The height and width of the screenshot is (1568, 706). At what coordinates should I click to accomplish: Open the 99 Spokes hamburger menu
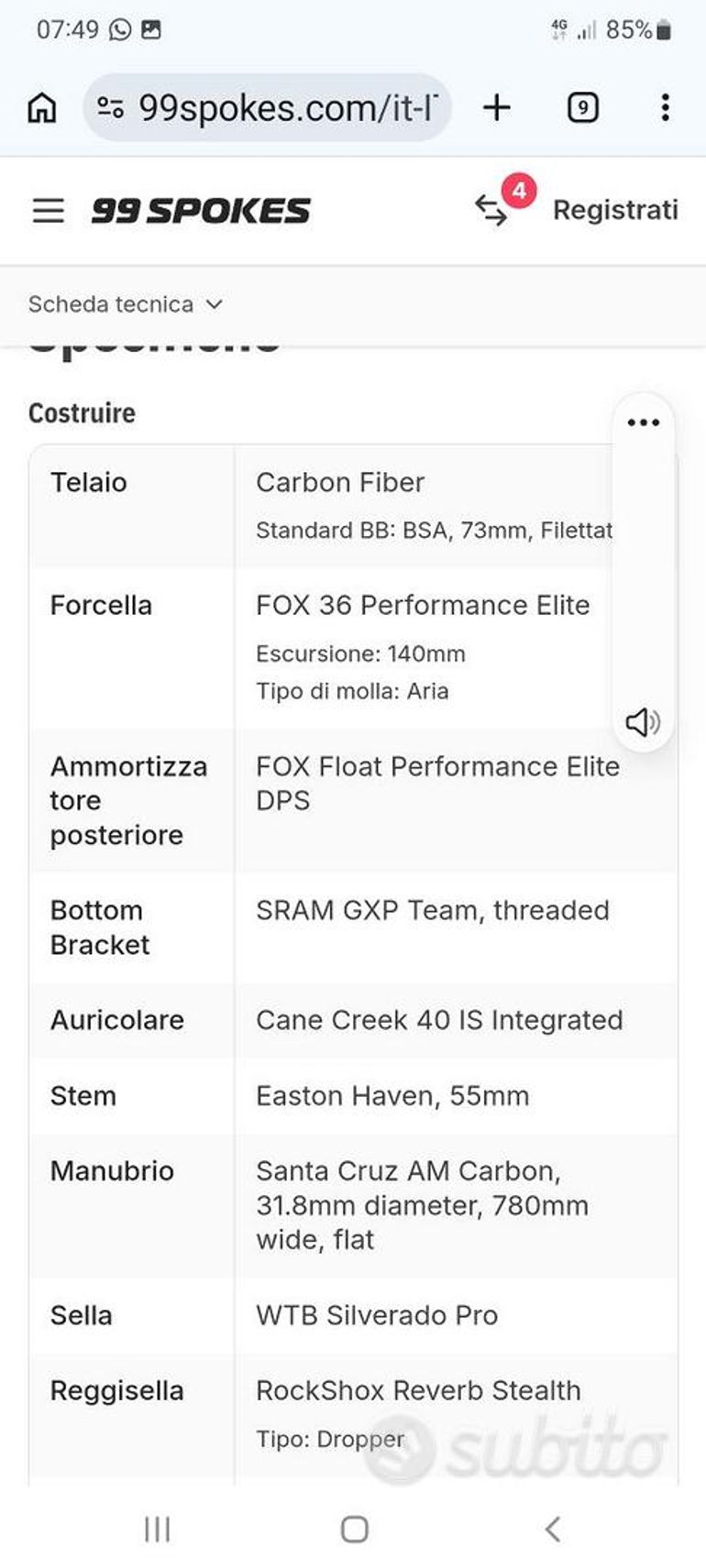click(49, 211)
